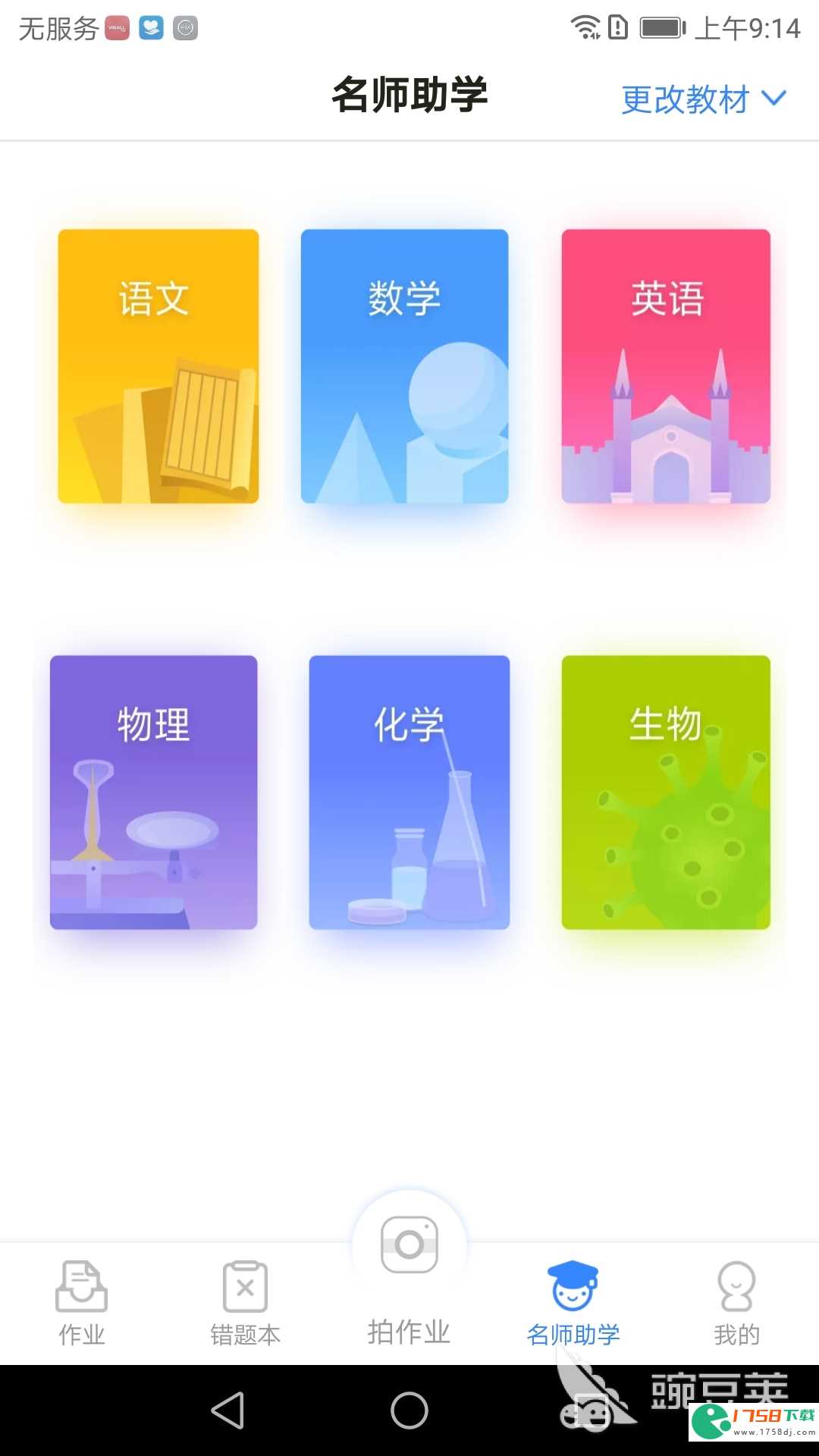Tap the 名师助学 tab
Screen dimensions: 819x1456
[x=573, y=1303]
